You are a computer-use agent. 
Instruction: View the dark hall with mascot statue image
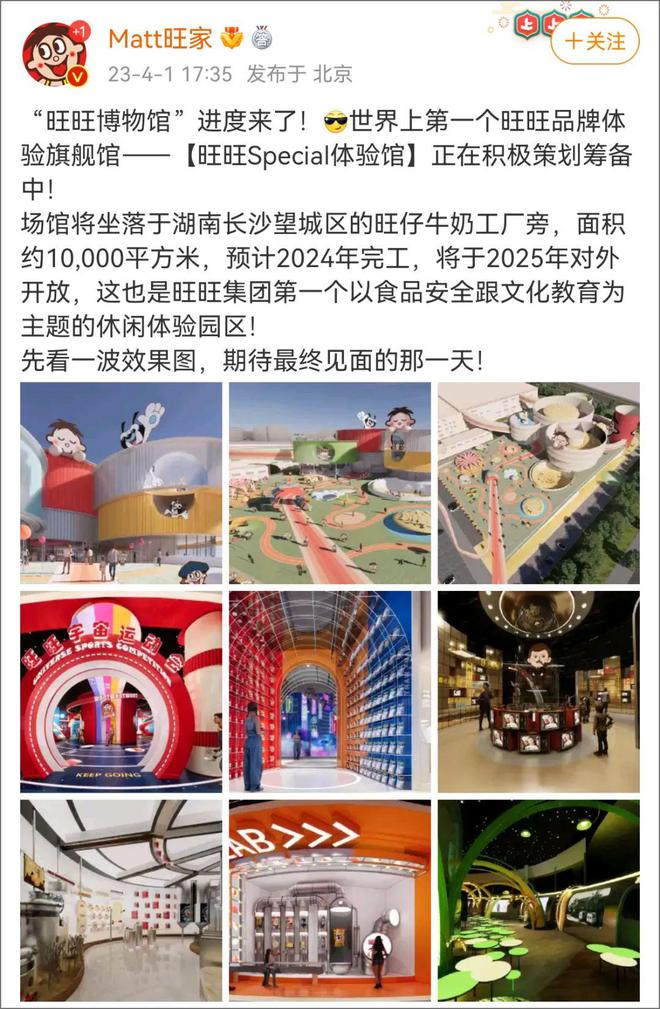pos(538,692)
